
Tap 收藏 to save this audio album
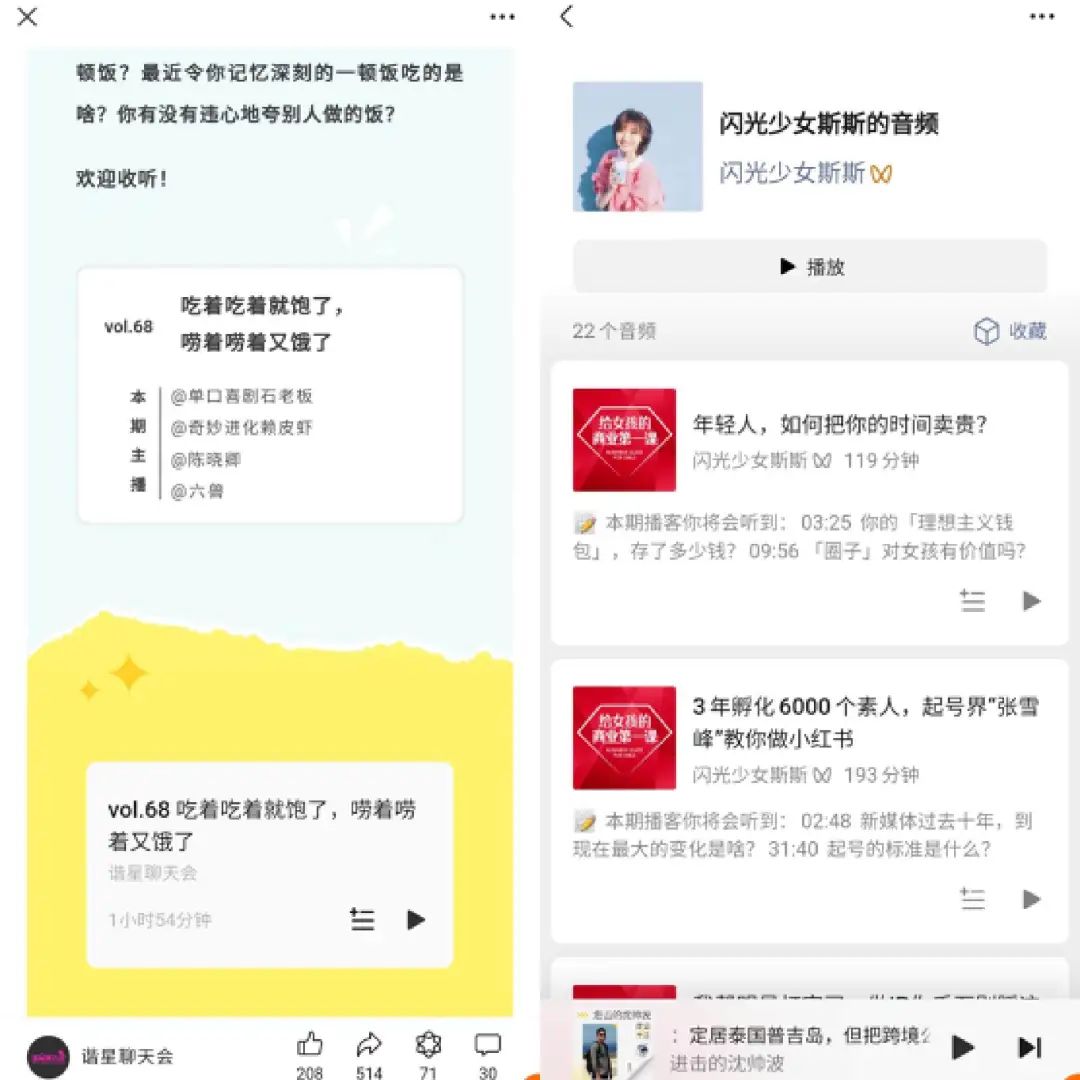click(1010, 331)
